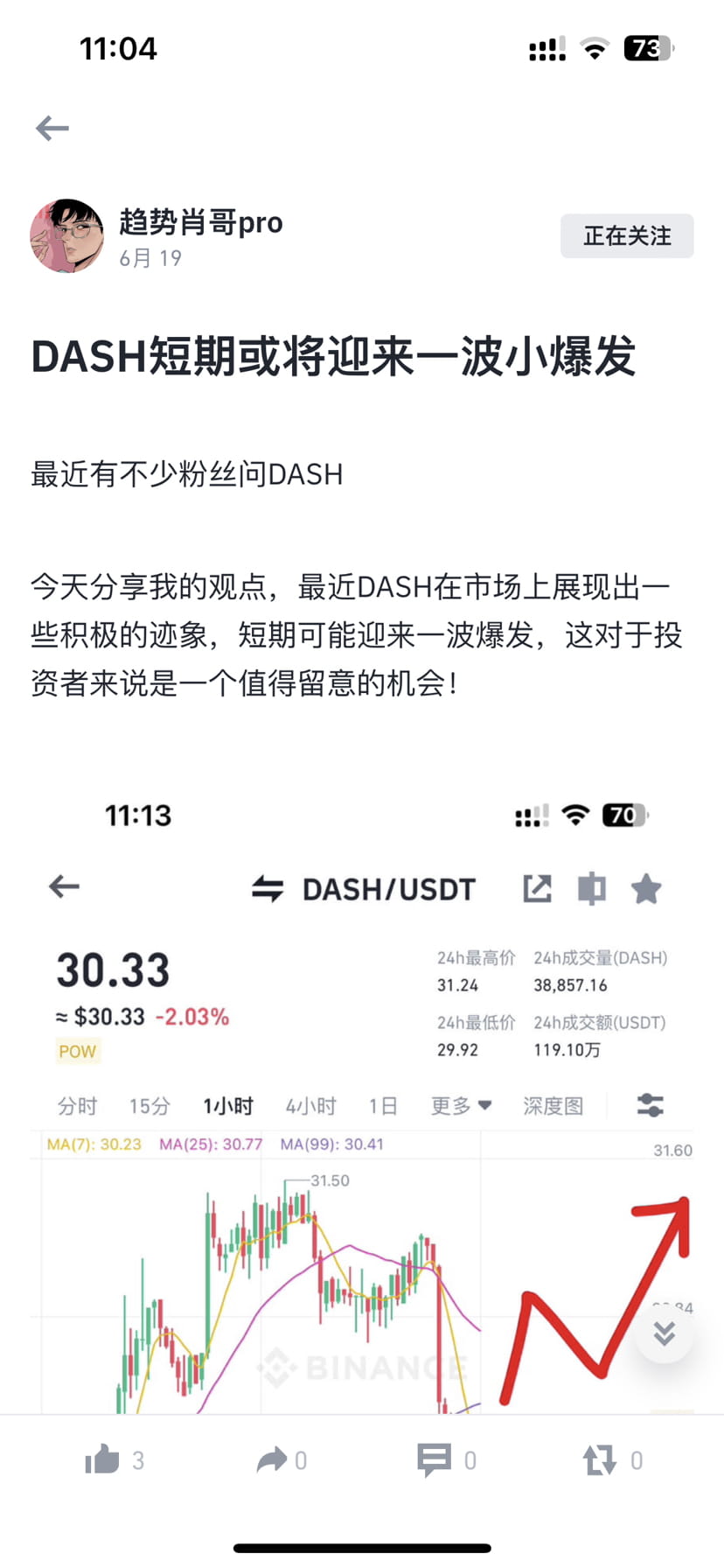Switch to the 1日 timeframe tab

[x=382, y=1105]
